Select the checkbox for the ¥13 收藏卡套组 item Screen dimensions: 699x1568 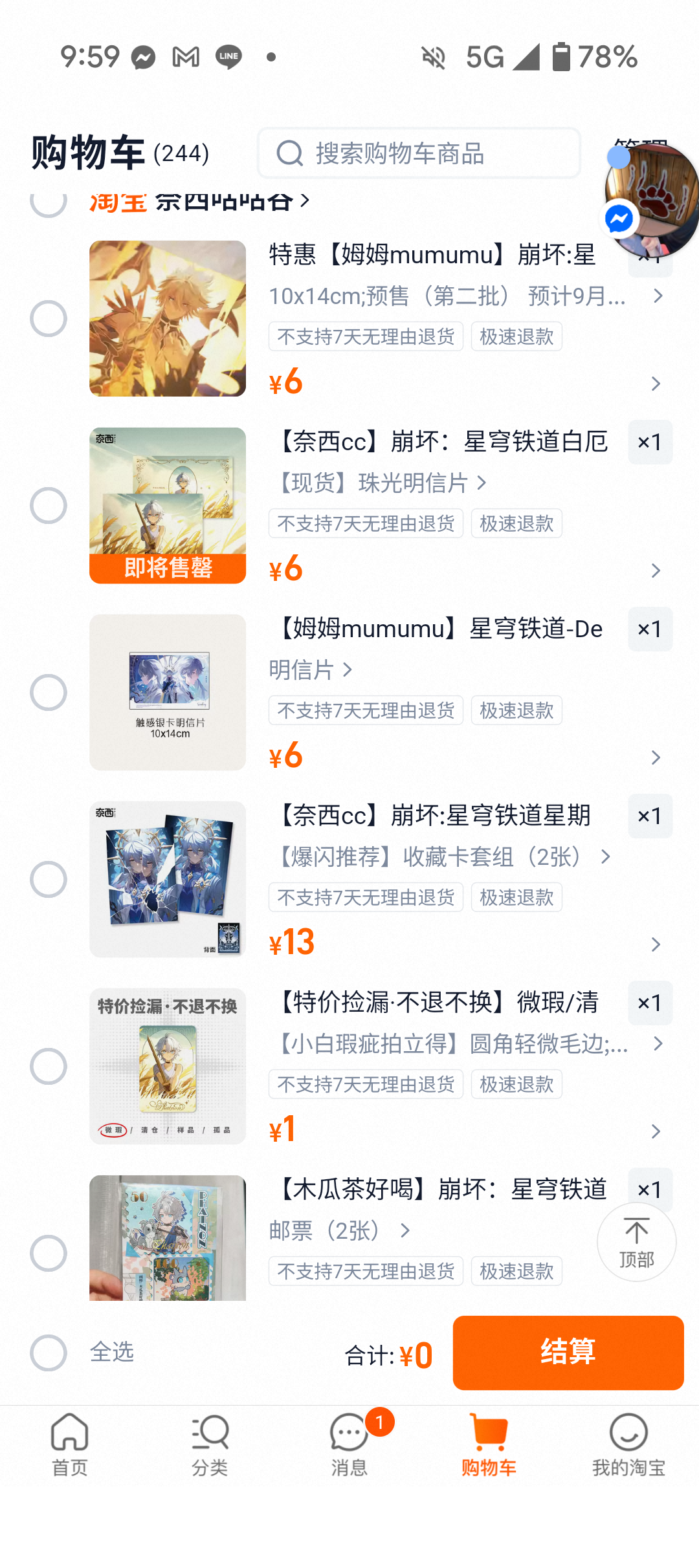pos(49,878)
